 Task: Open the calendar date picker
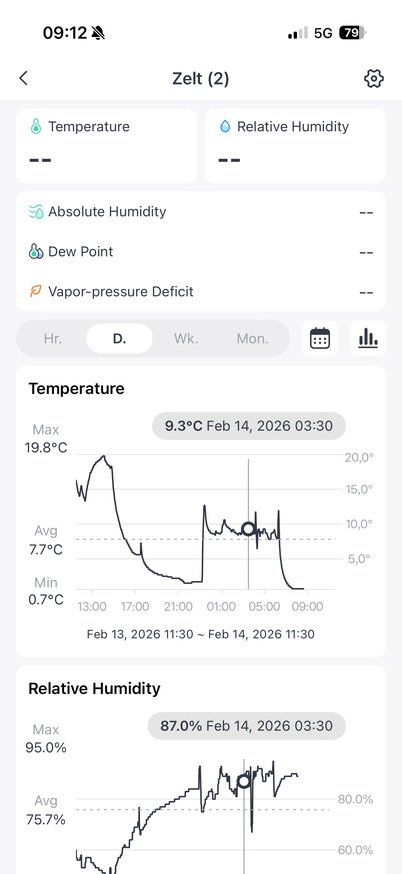pos(319,338)
